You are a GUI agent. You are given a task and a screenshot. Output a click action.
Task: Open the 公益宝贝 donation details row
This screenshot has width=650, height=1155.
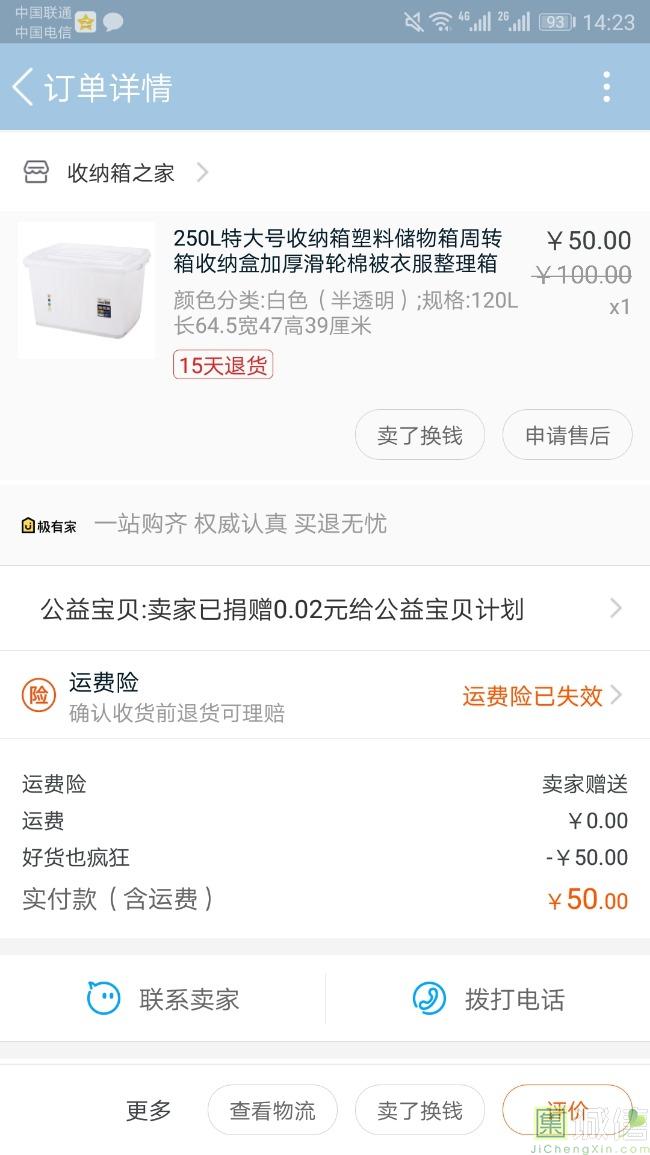point(325,609)
